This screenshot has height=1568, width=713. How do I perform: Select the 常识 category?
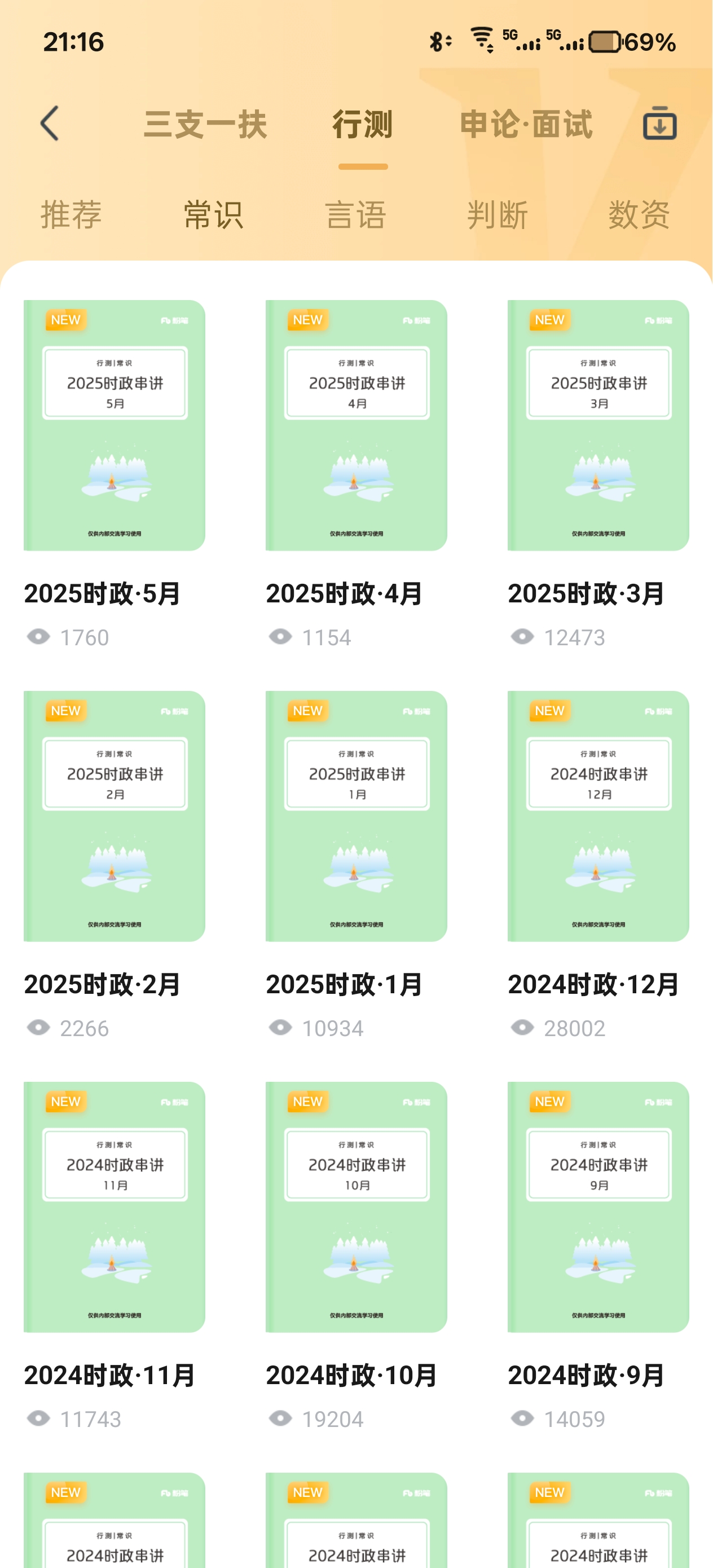coord(213,215)
